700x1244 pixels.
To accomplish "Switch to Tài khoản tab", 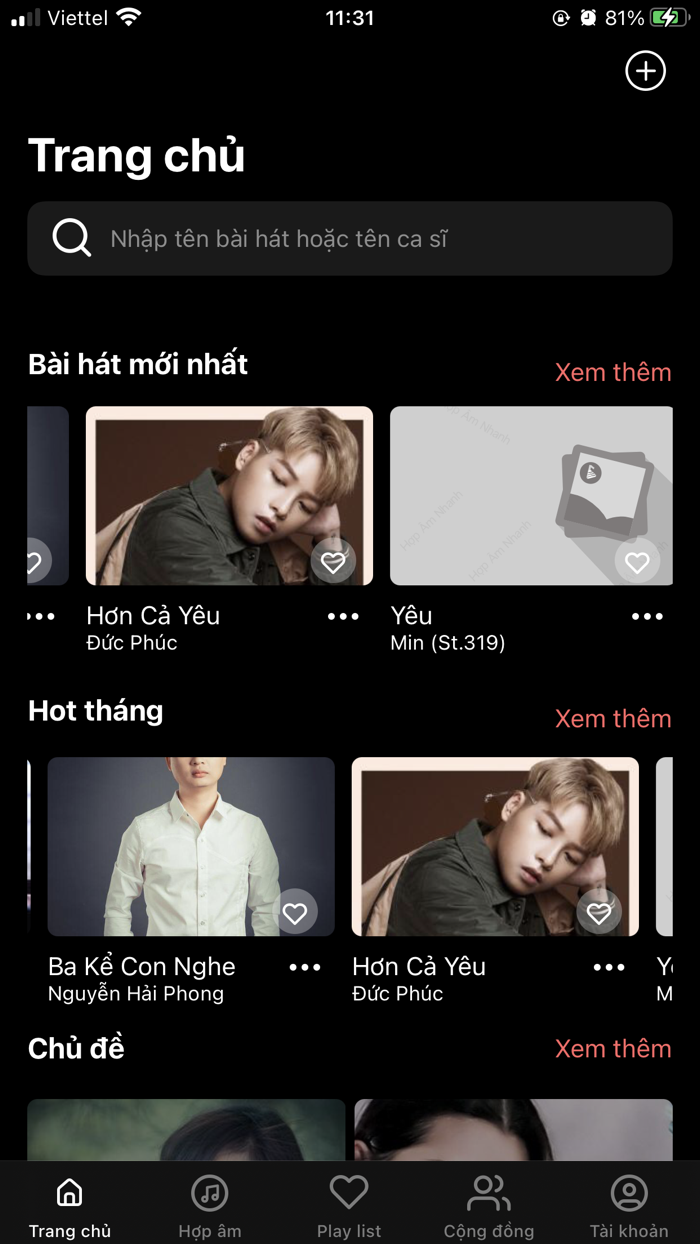I will [x=629, y=1205].
